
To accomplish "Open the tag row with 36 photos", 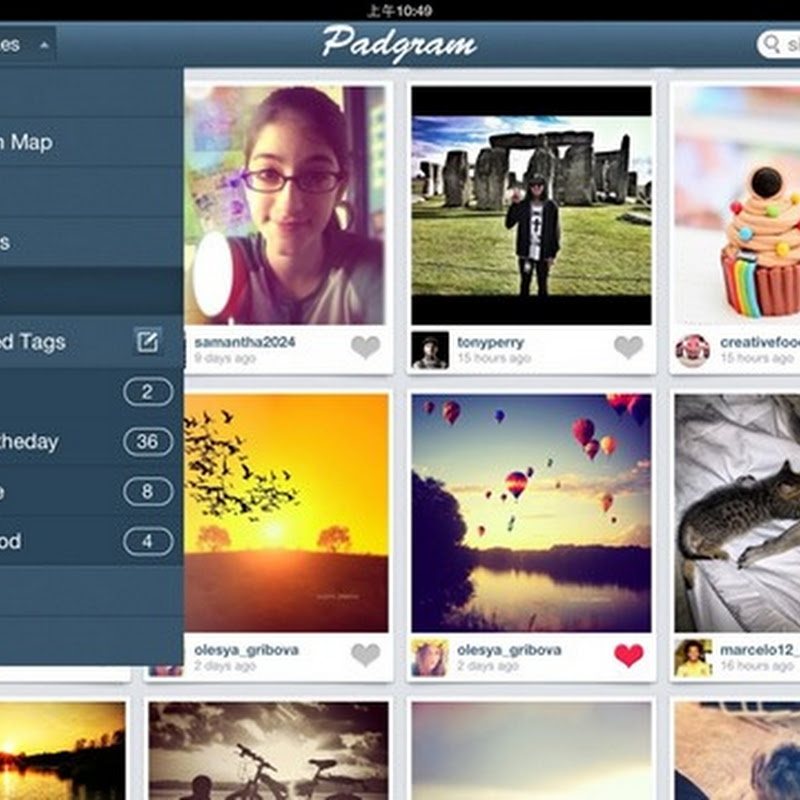I will click(90, 442).
